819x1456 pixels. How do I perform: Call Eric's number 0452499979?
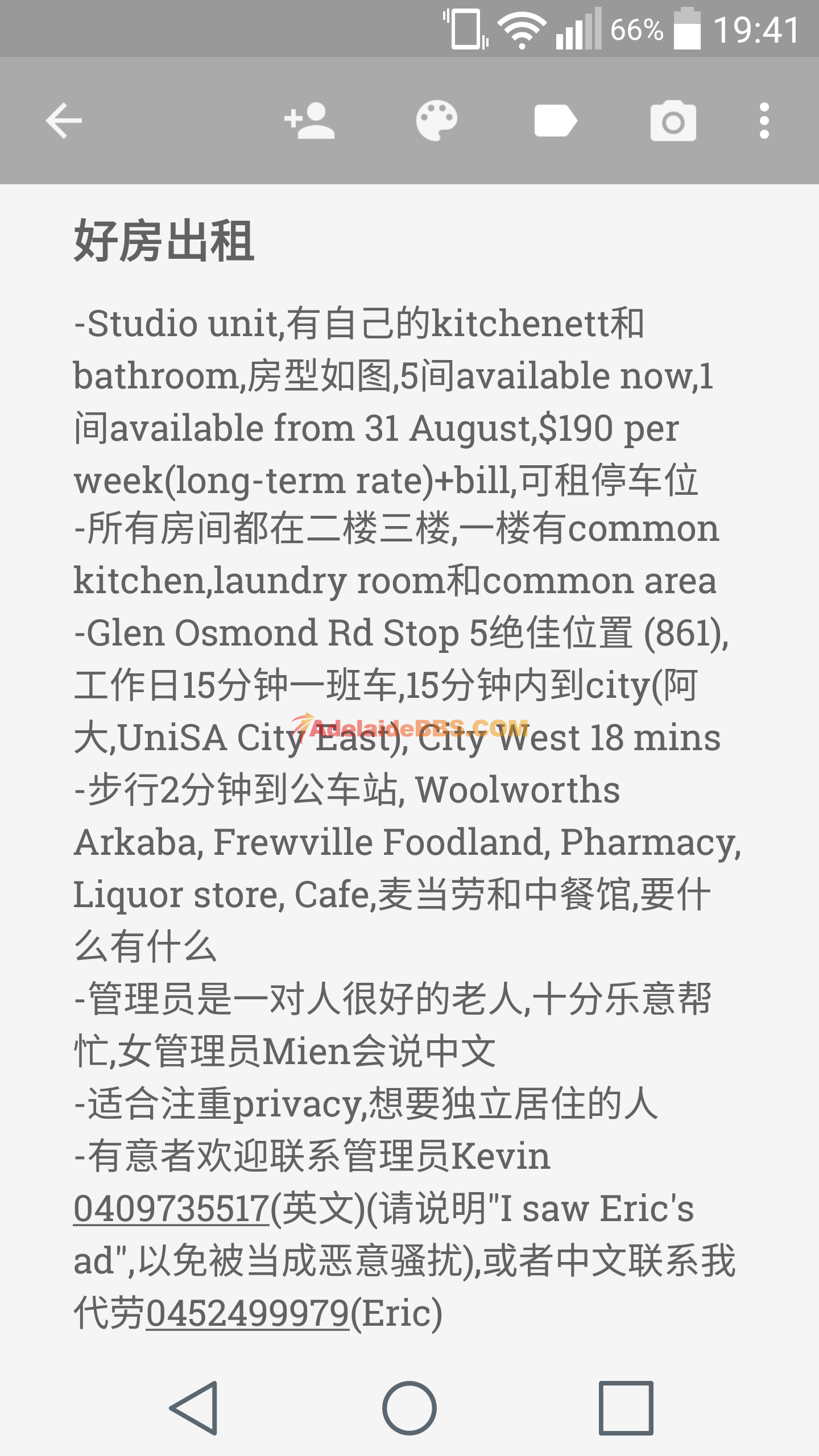247,1313
